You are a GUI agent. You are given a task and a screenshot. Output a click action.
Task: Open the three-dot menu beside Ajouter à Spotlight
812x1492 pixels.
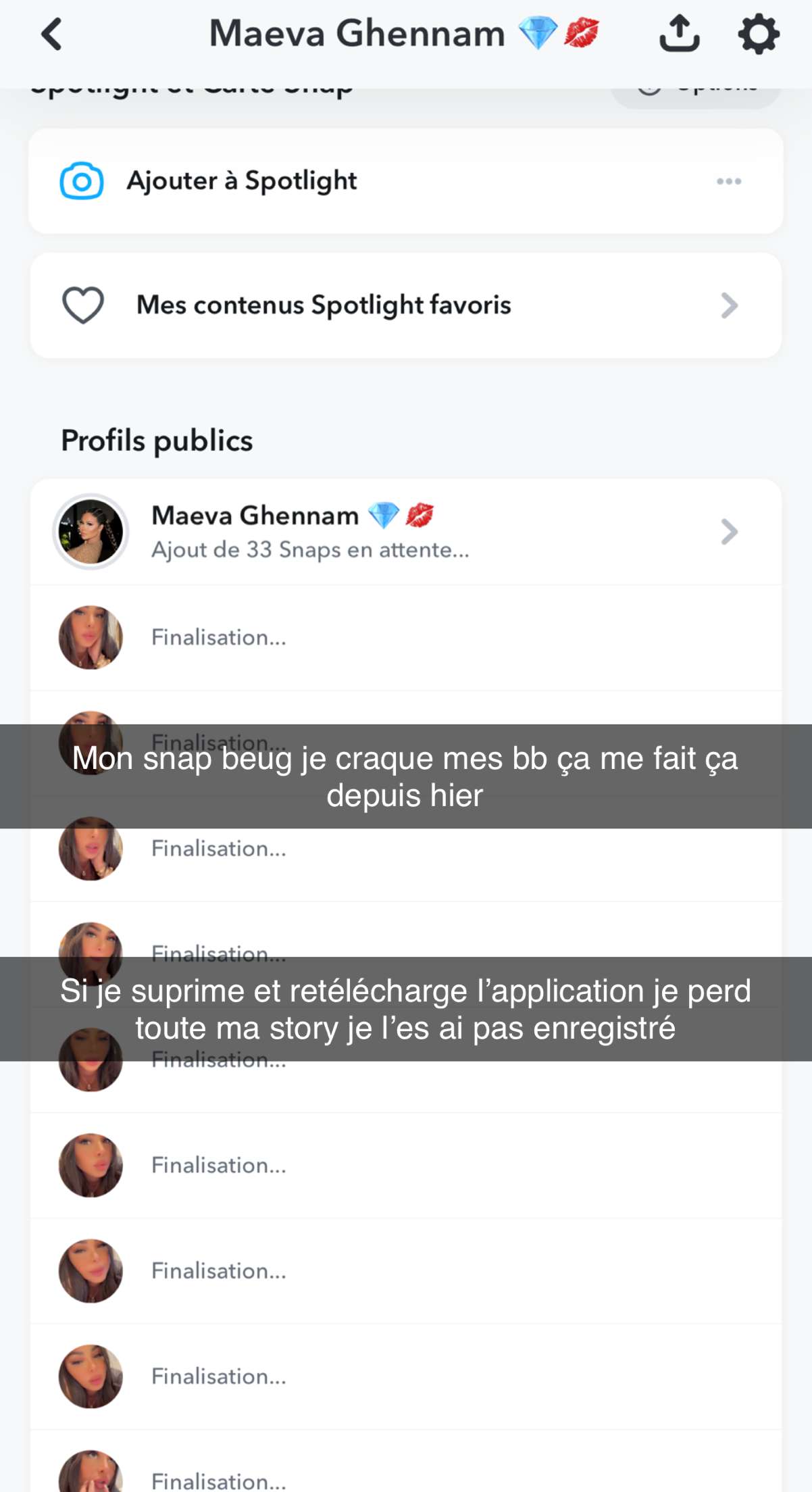click(729, 181)
